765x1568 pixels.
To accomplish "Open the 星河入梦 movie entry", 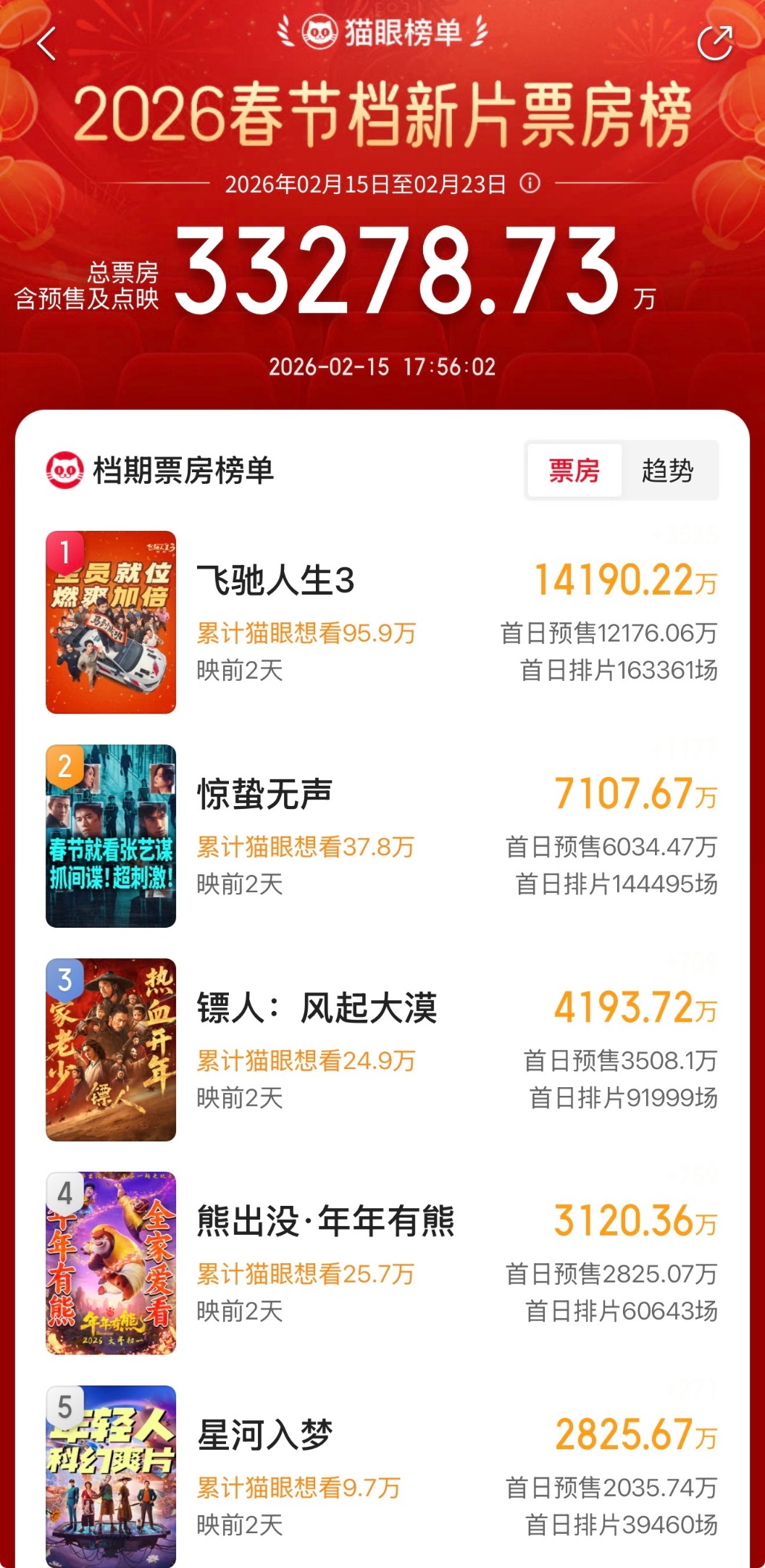I will tap(265, 1435).
